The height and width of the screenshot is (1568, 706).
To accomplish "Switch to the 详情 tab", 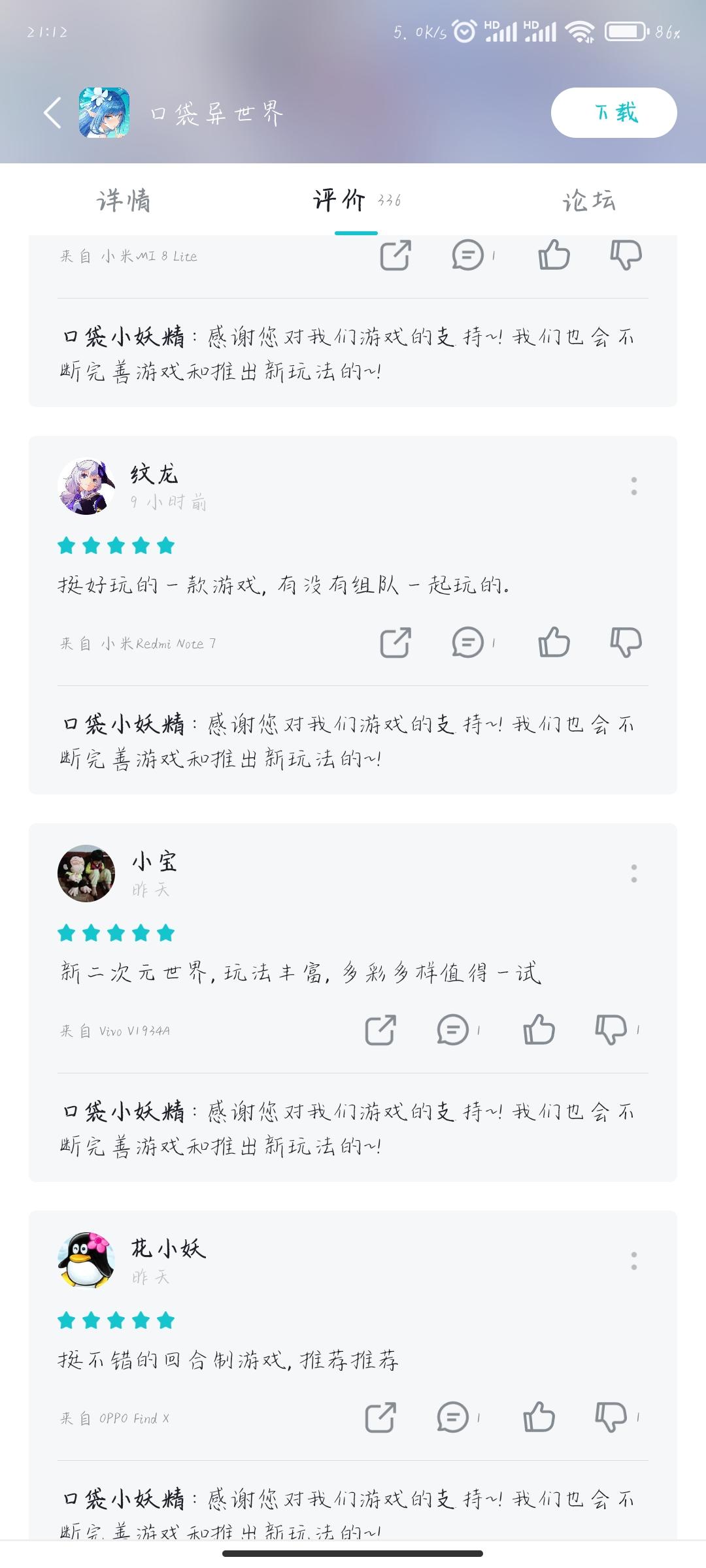I will pos(122,203).
